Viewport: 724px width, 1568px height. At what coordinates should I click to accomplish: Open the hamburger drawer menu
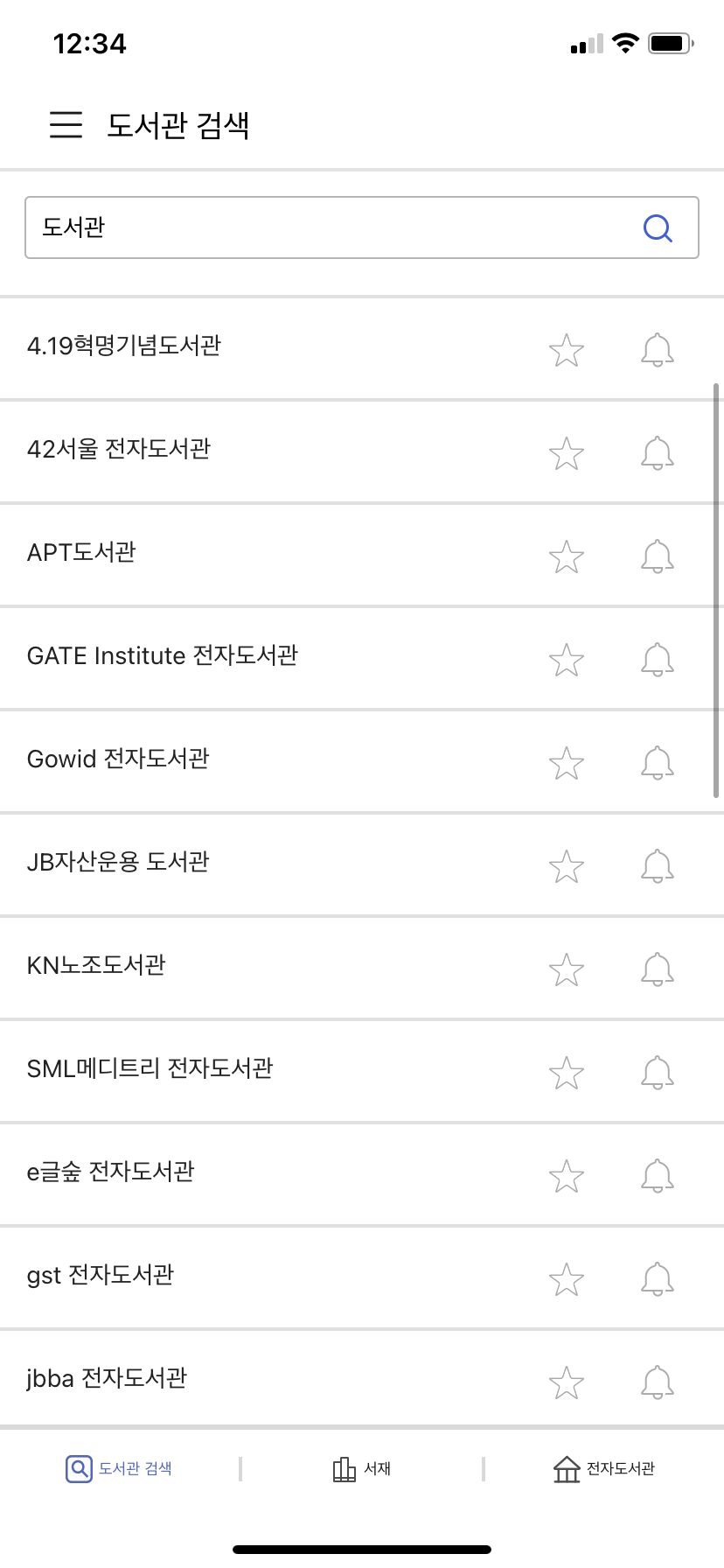[66, 125]
